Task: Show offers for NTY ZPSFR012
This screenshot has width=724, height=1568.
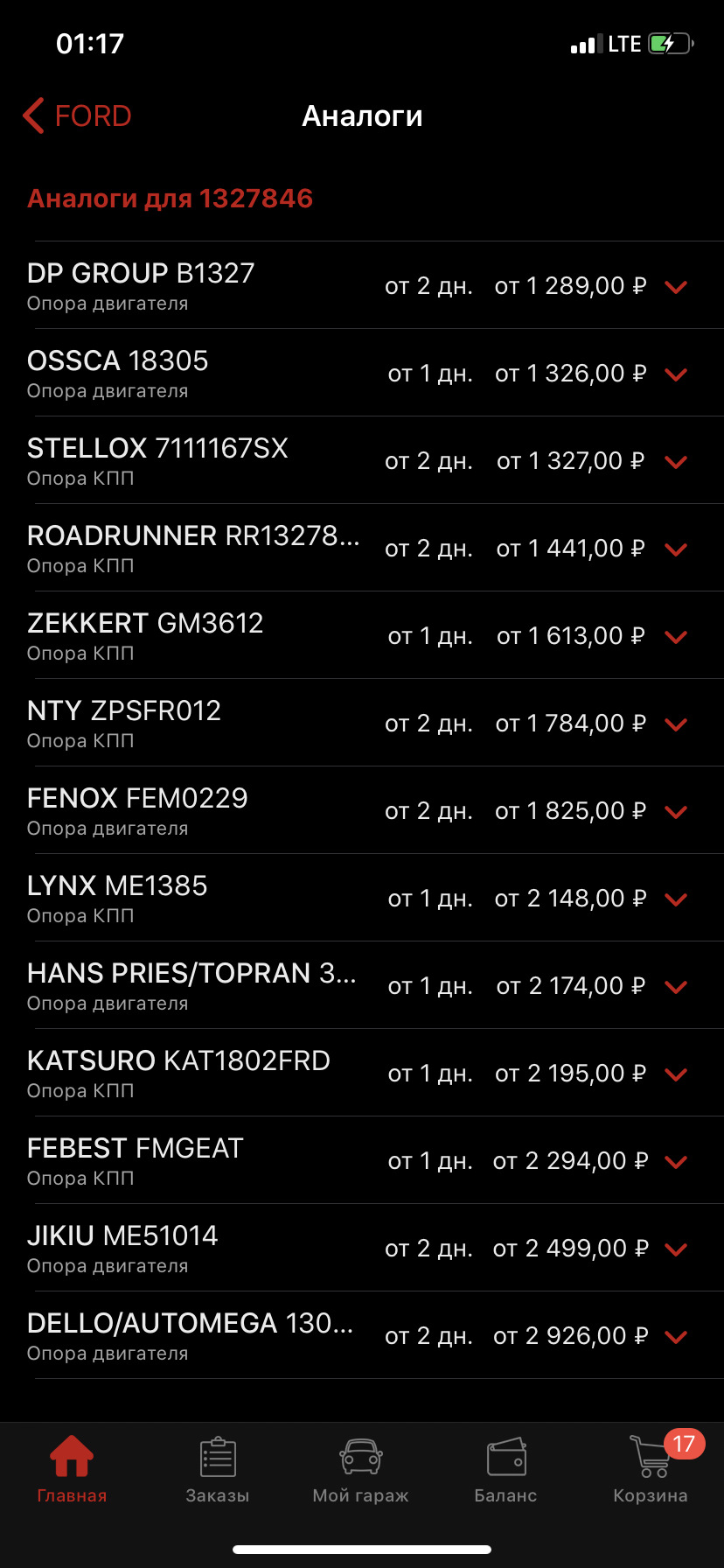Action: pyautogui.click(x=676, y=724)
